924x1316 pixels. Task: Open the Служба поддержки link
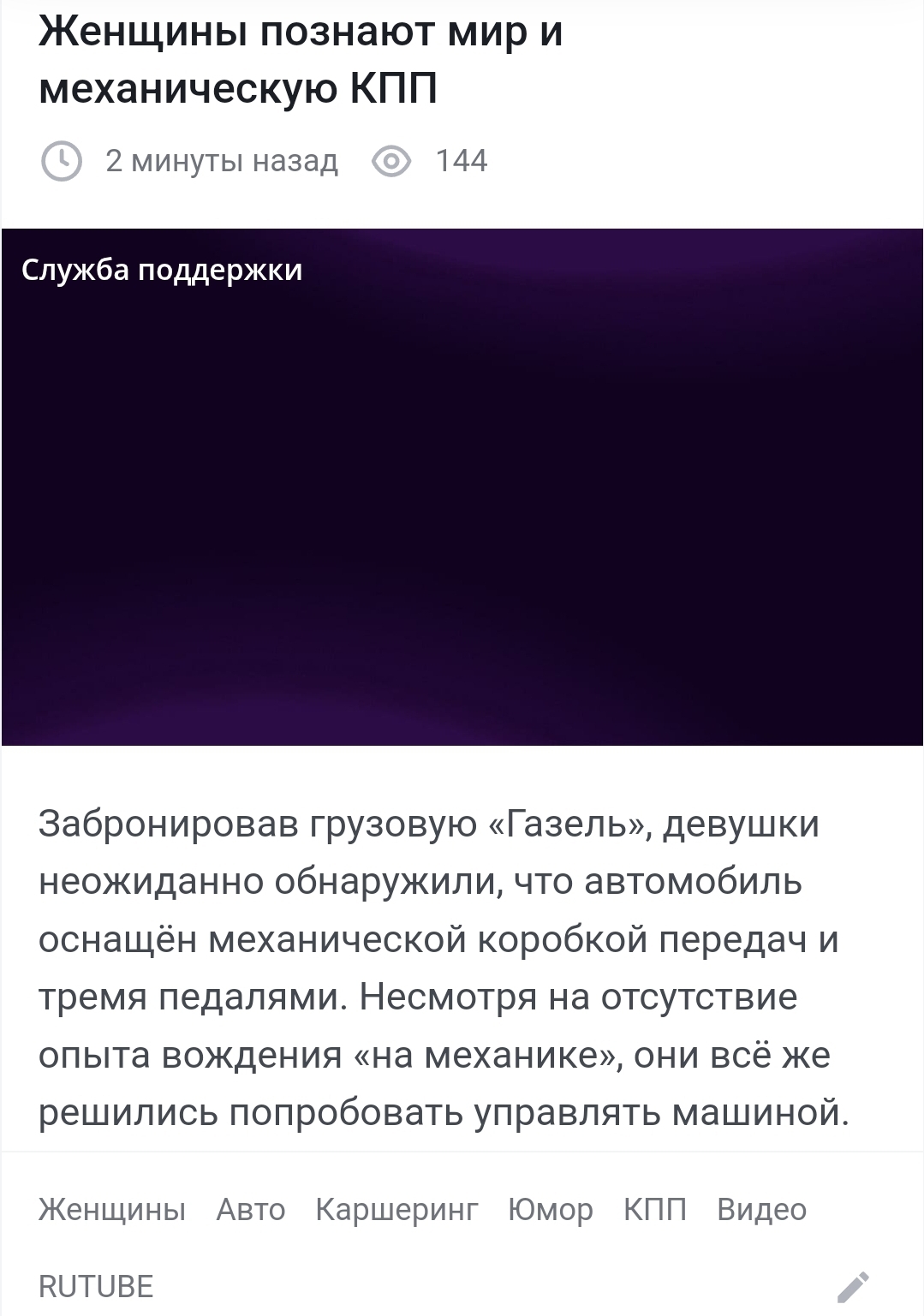(162, 270)
